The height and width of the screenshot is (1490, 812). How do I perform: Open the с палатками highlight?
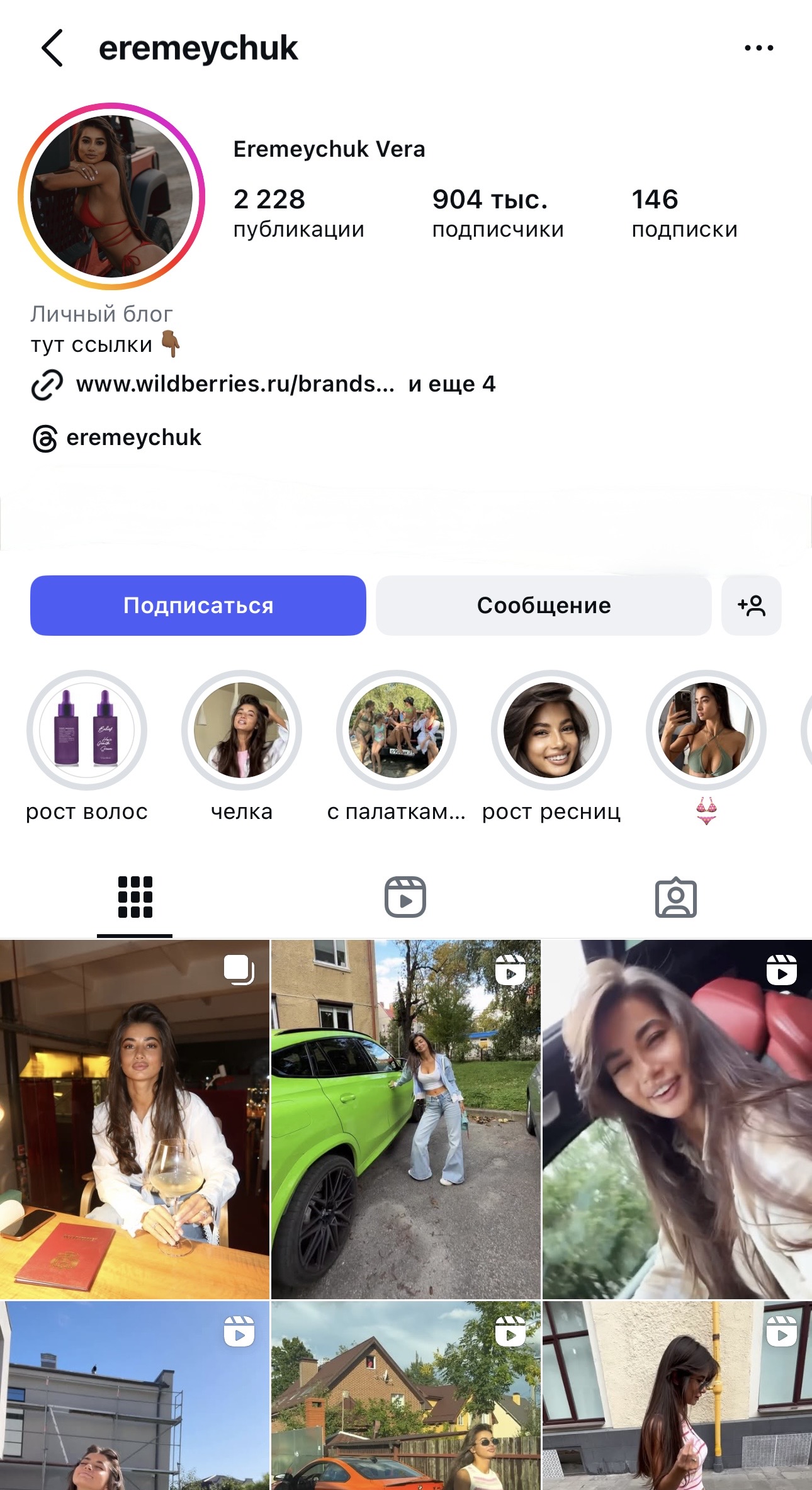coord(397,730)
